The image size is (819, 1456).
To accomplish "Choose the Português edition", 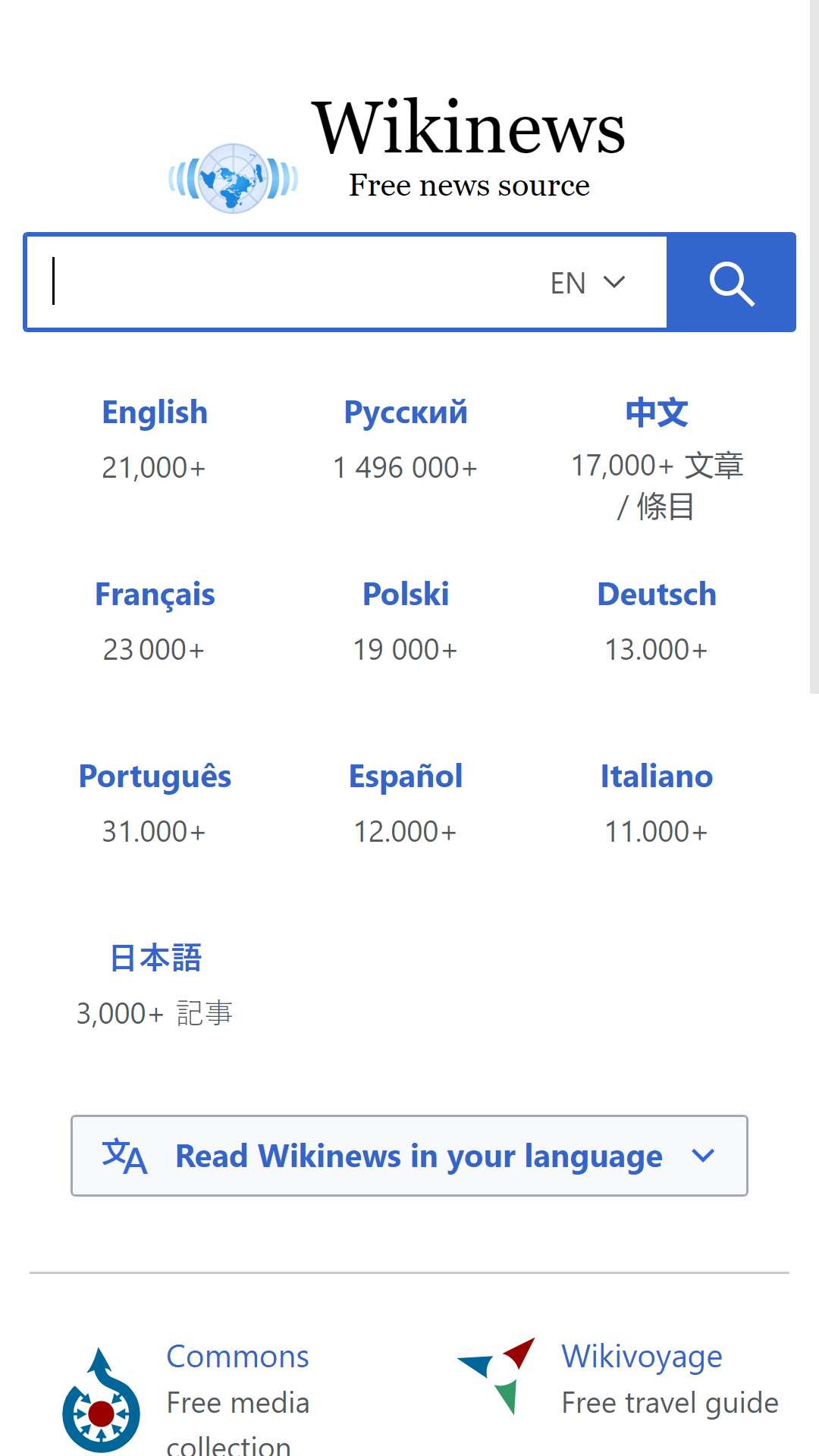I will (155, 777).
